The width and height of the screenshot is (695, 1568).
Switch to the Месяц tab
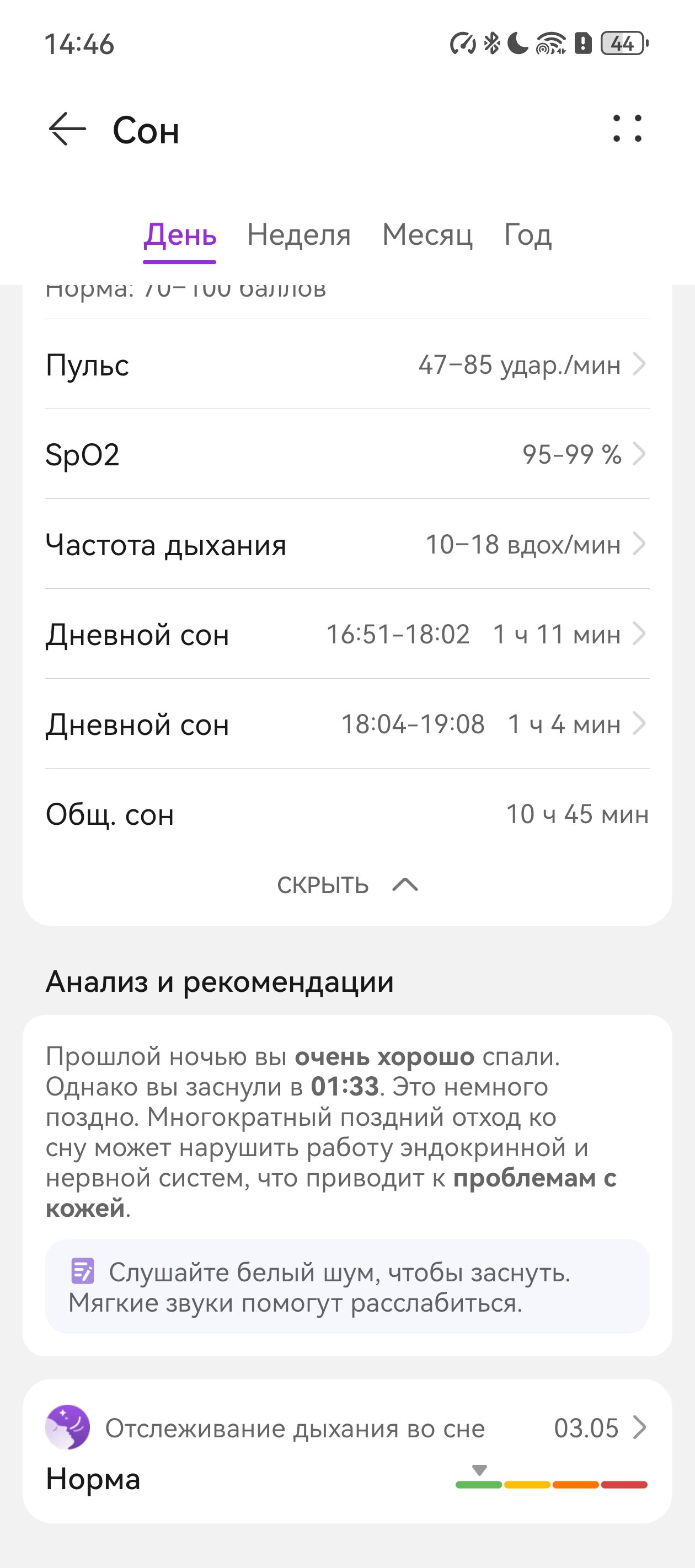(427, 235)
